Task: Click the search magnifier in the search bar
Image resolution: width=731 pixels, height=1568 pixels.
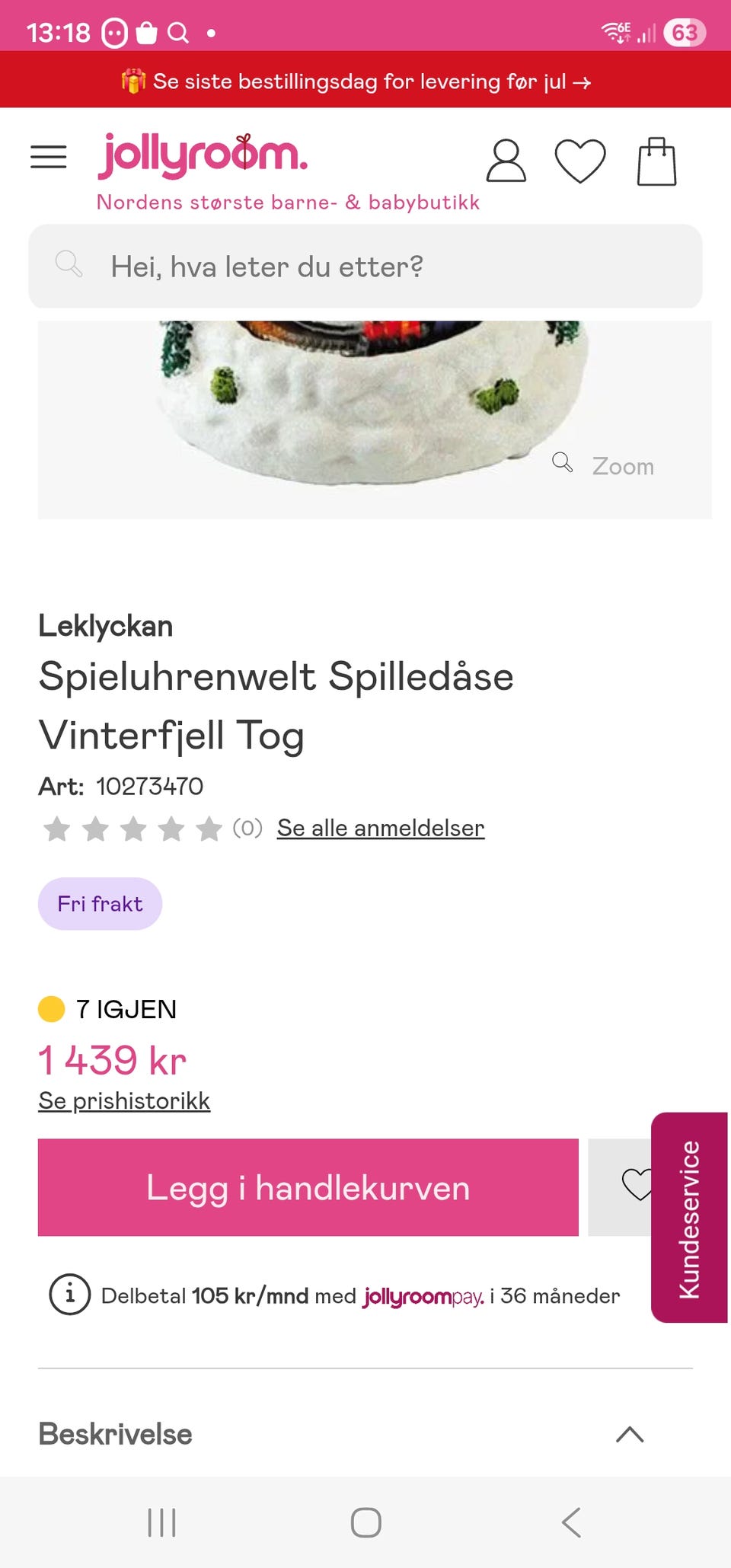Action: coord(70,266)
